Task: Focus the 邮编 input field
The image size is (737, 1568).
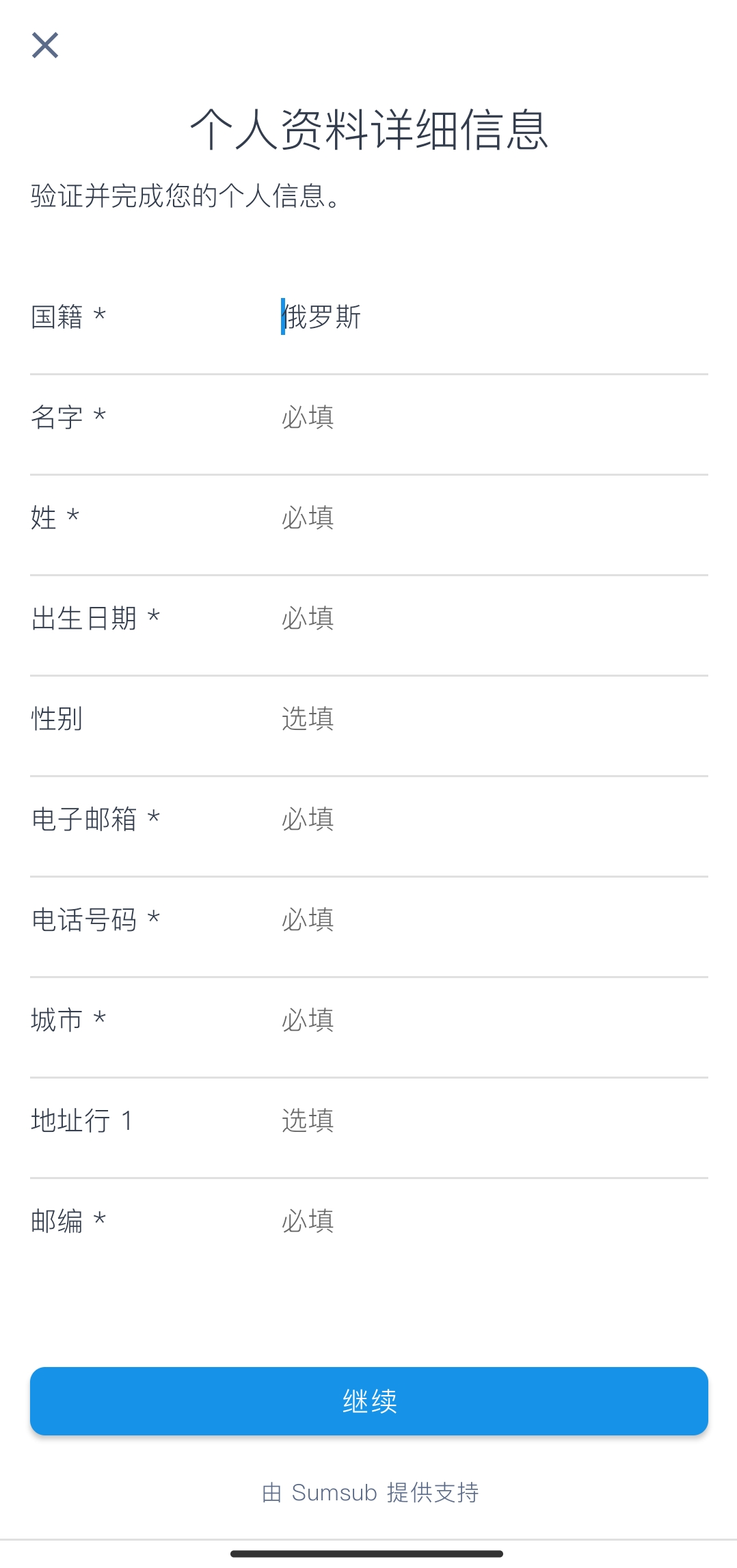Action: pos(494,1221)
